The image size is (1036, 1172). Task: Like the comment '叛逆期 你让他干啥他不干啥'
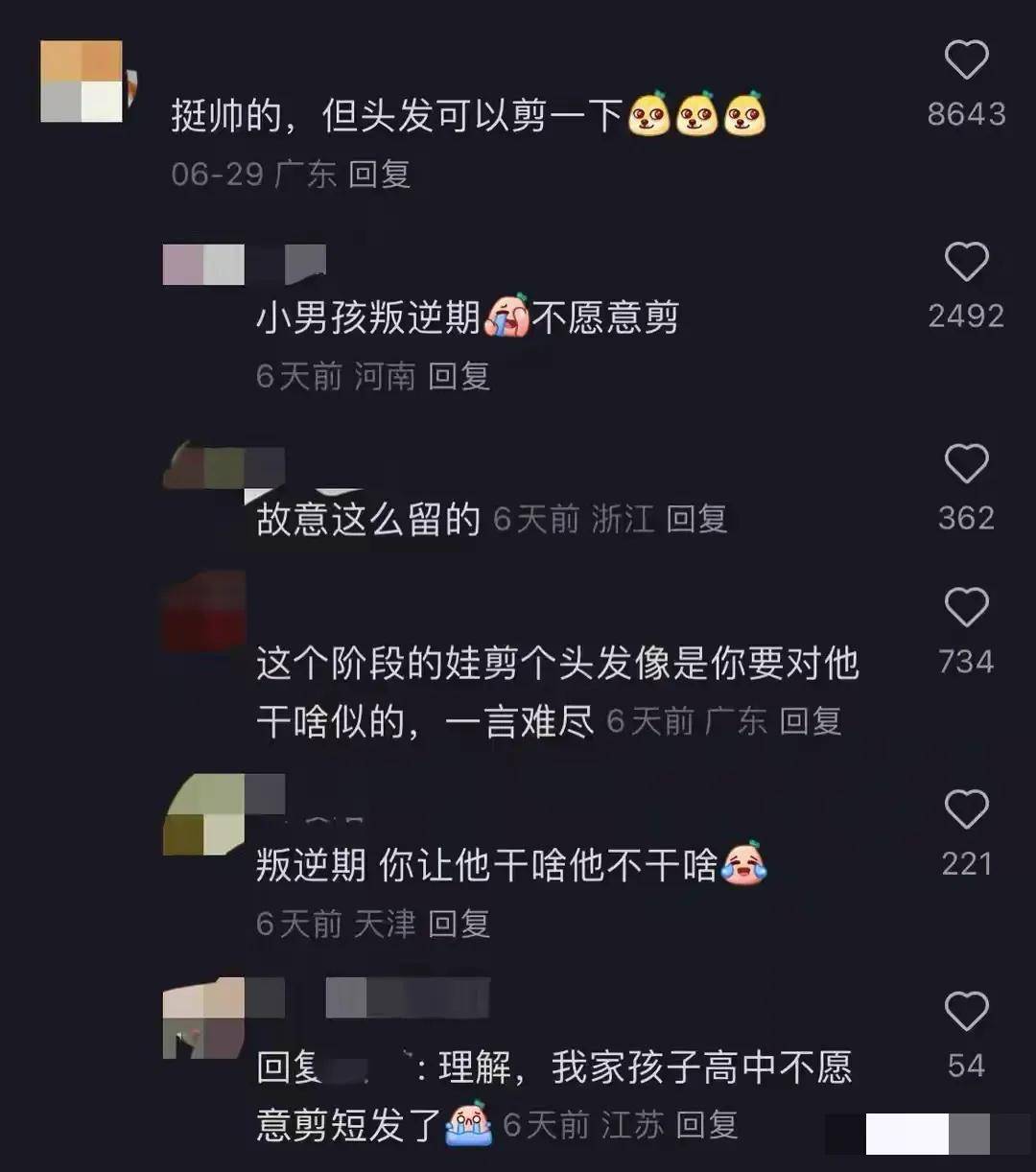coord(966,810)
